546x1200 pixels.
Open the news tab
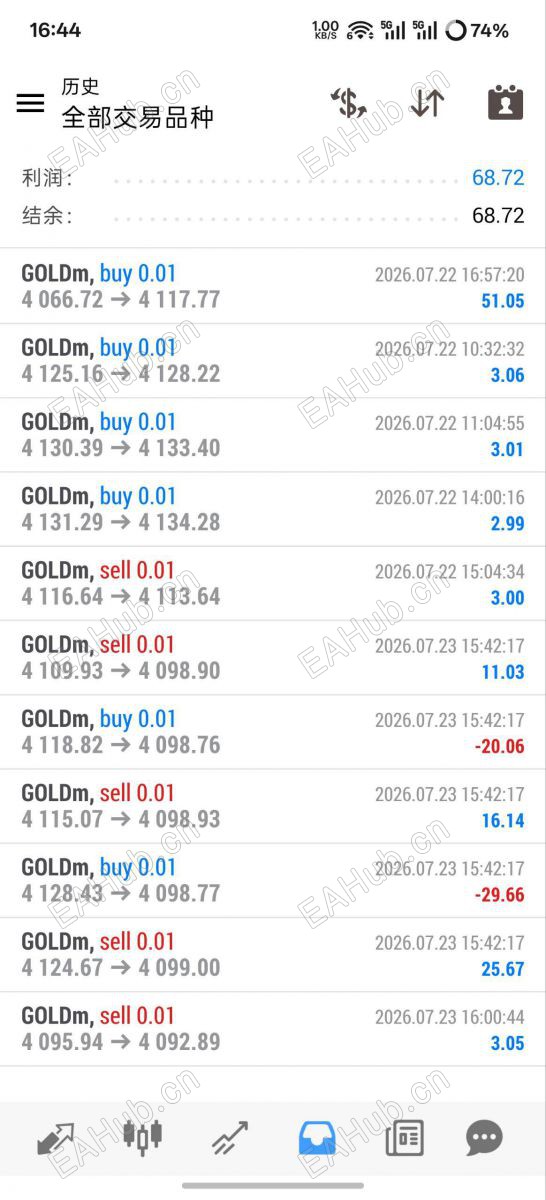(405, 1138)
